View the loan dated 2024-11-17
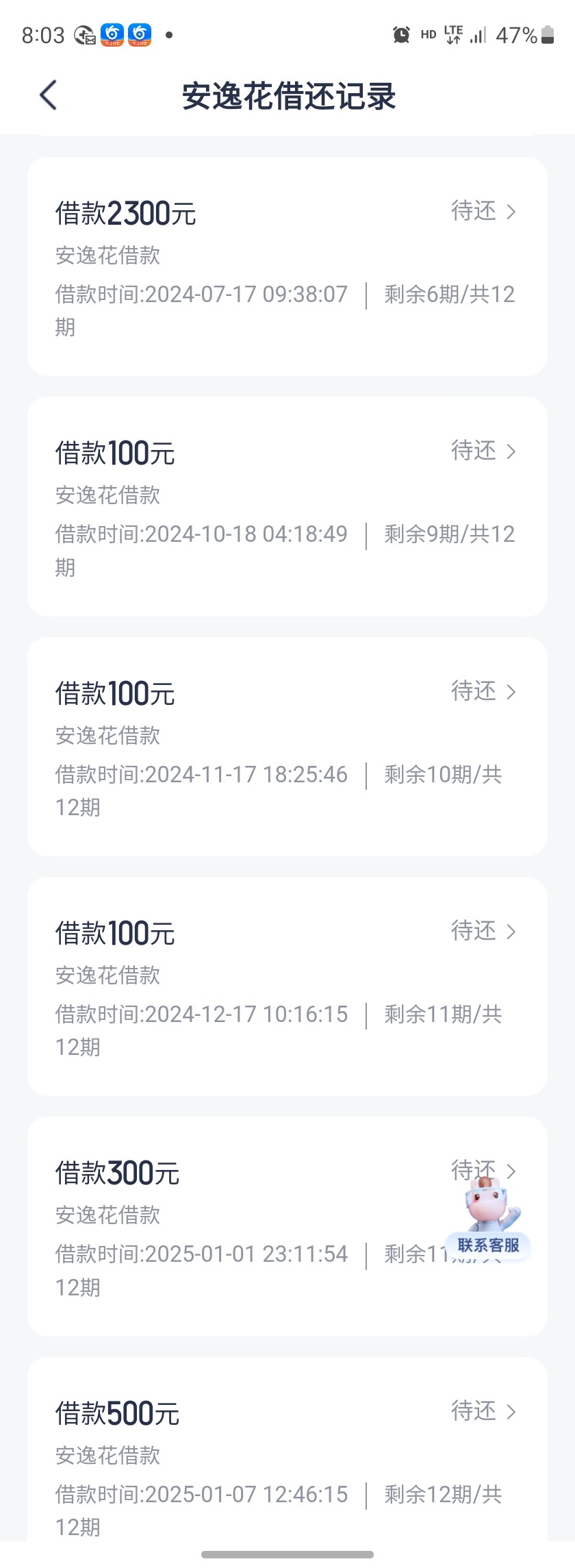 (287, 747)
